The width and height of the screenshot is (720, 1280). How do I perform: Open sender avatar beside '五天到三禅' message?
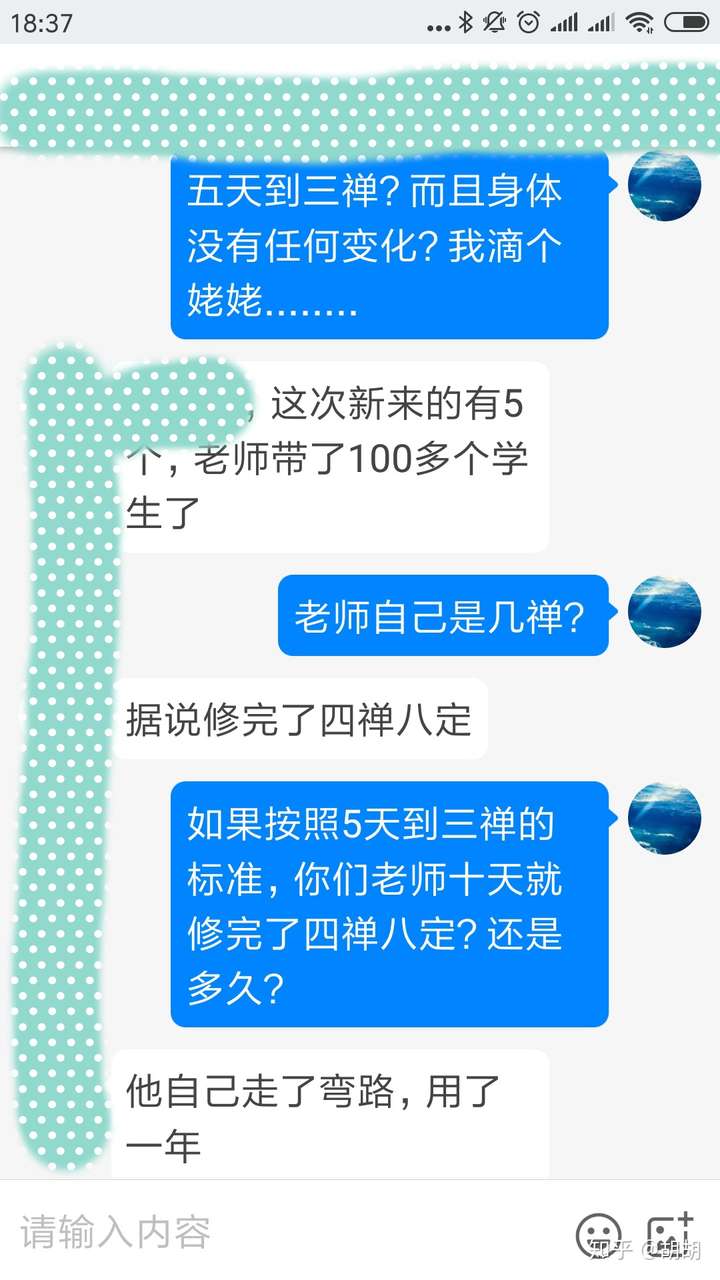[x=664, y=185]
